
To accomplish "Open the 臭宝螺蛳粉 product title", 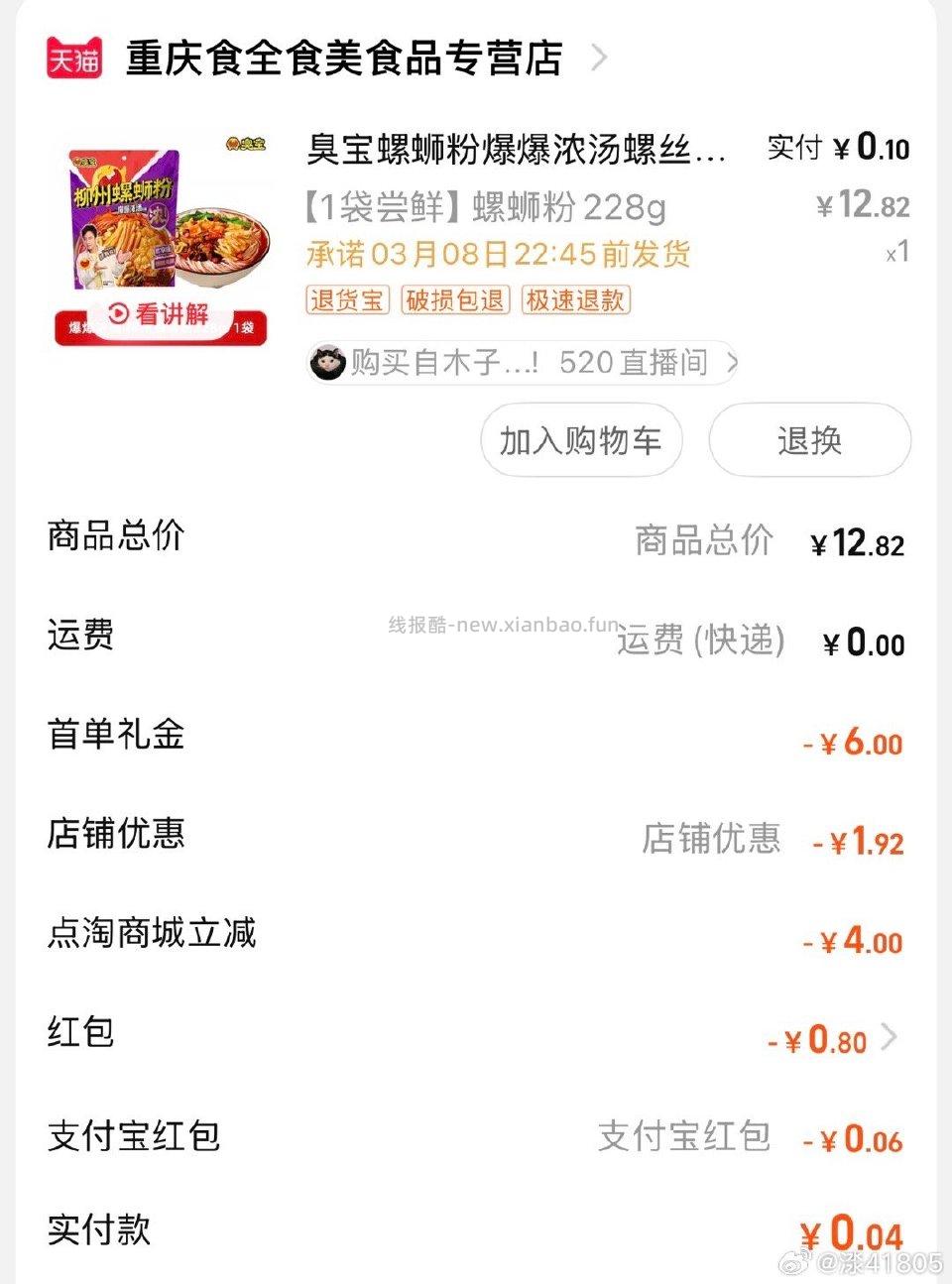I will (516, 151).
